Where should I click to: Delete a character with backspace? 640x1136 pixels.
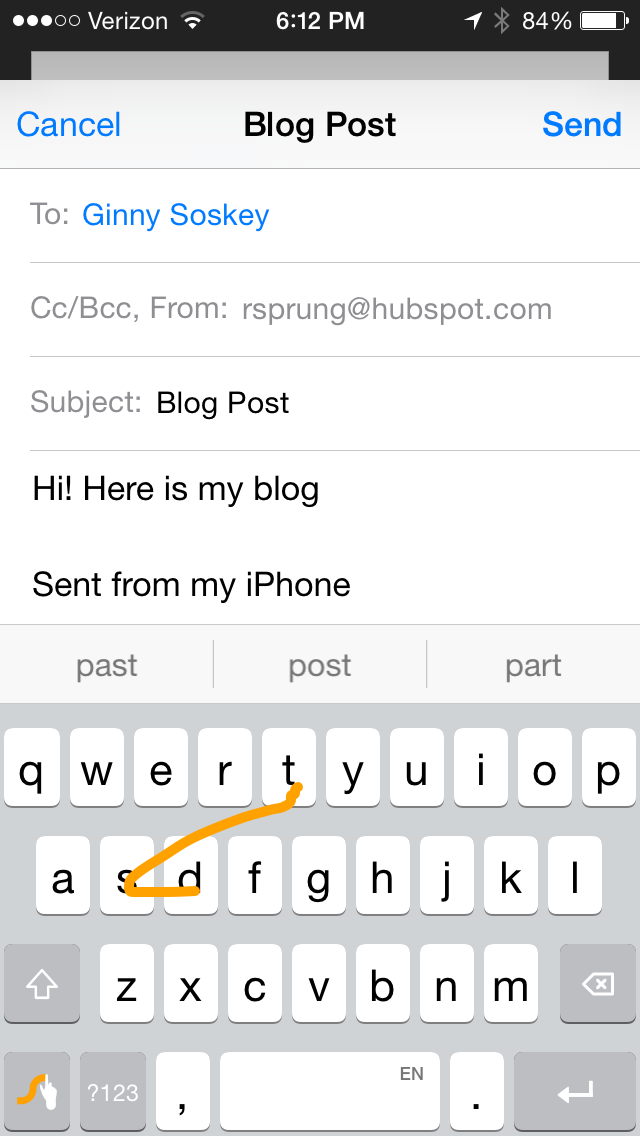coord(598,984)
